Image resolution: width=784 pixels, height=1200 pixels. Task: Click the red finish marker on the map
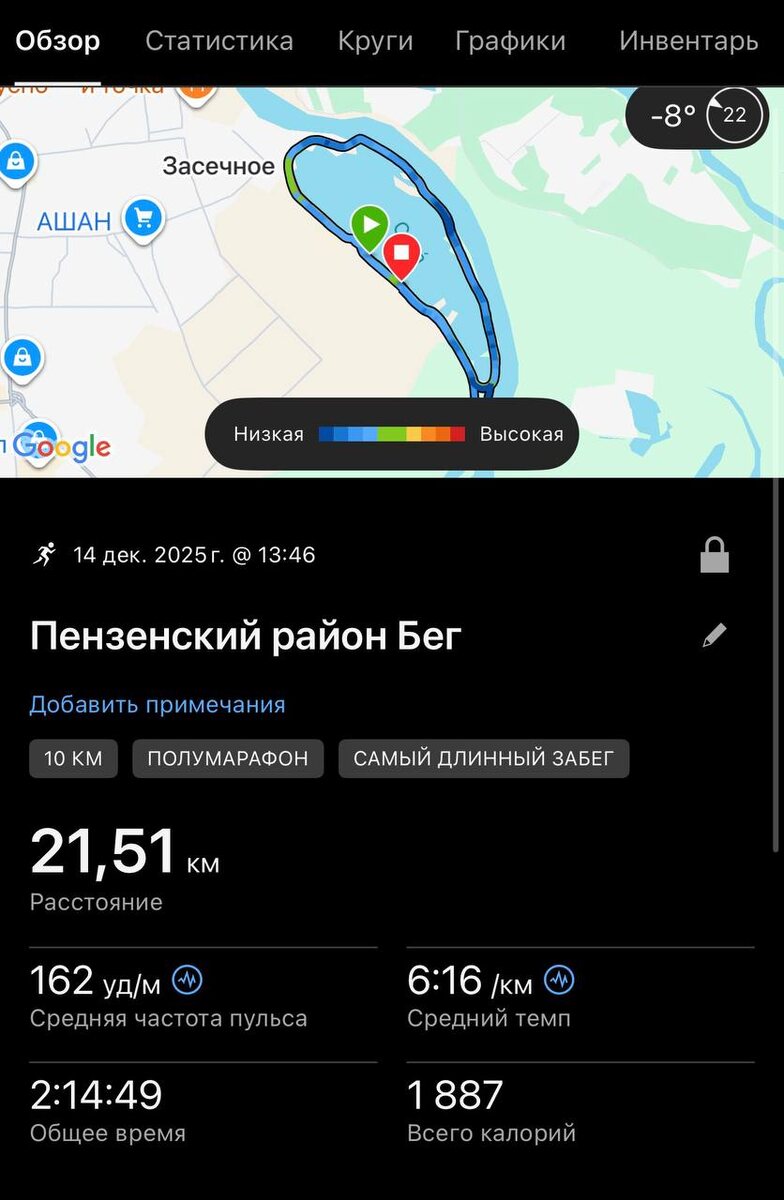(400, 255)
